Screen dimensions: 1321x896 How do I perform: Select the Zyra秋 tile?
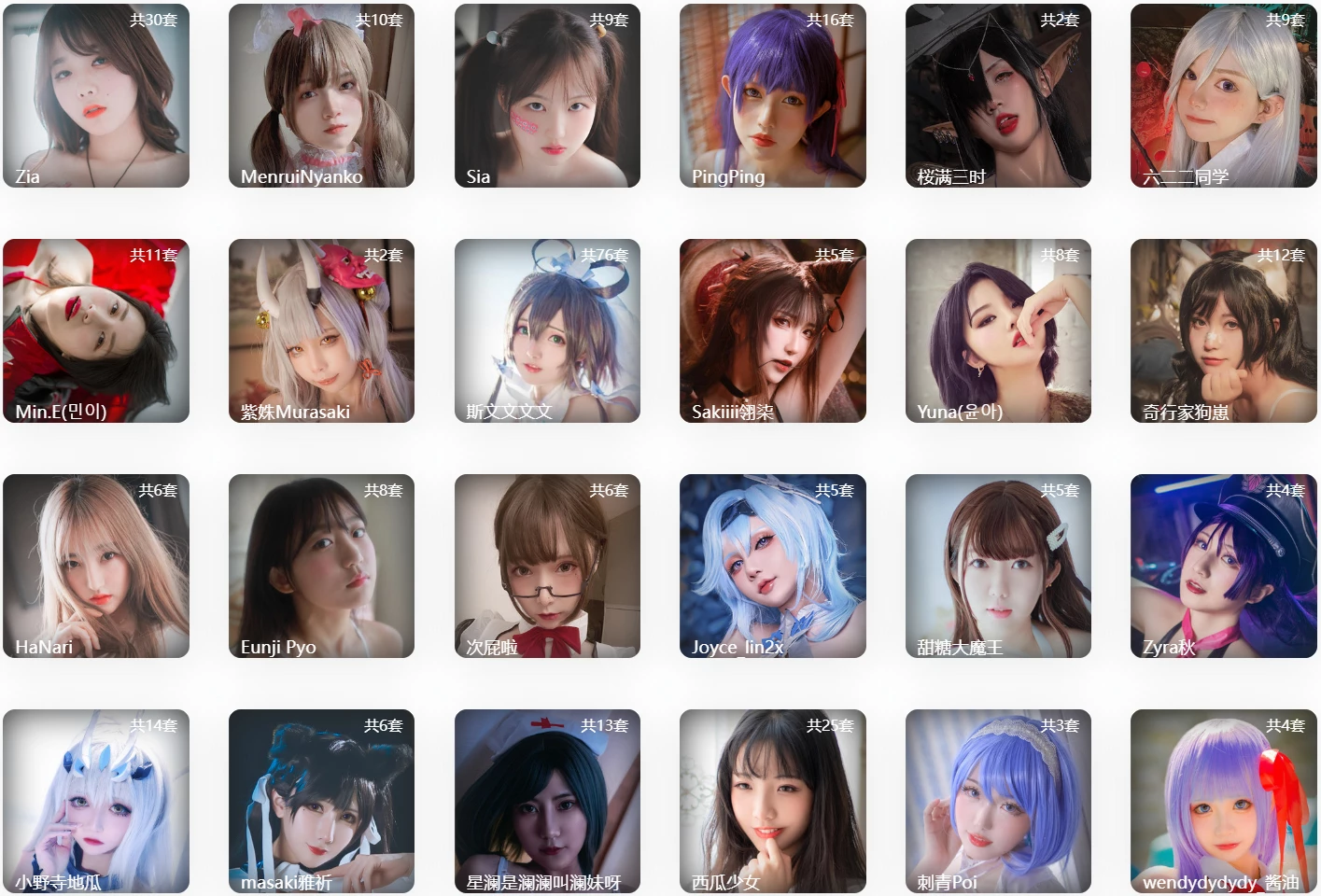(x=1223, y=566)
